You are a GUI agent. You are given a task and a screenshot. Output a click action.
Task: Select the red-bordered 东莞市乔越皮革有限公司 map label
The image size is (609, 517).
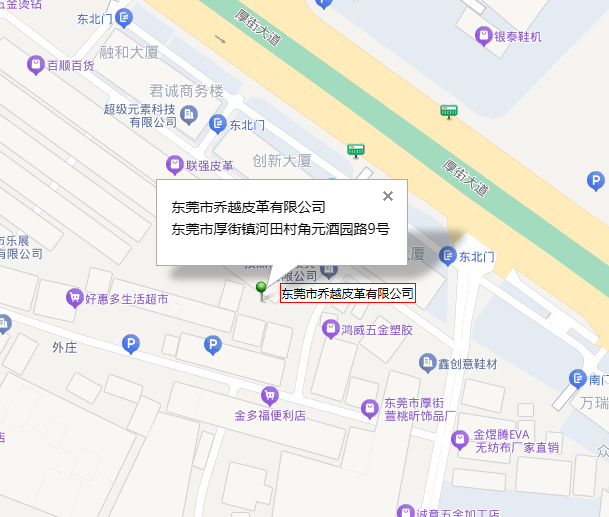pos(347,294)
